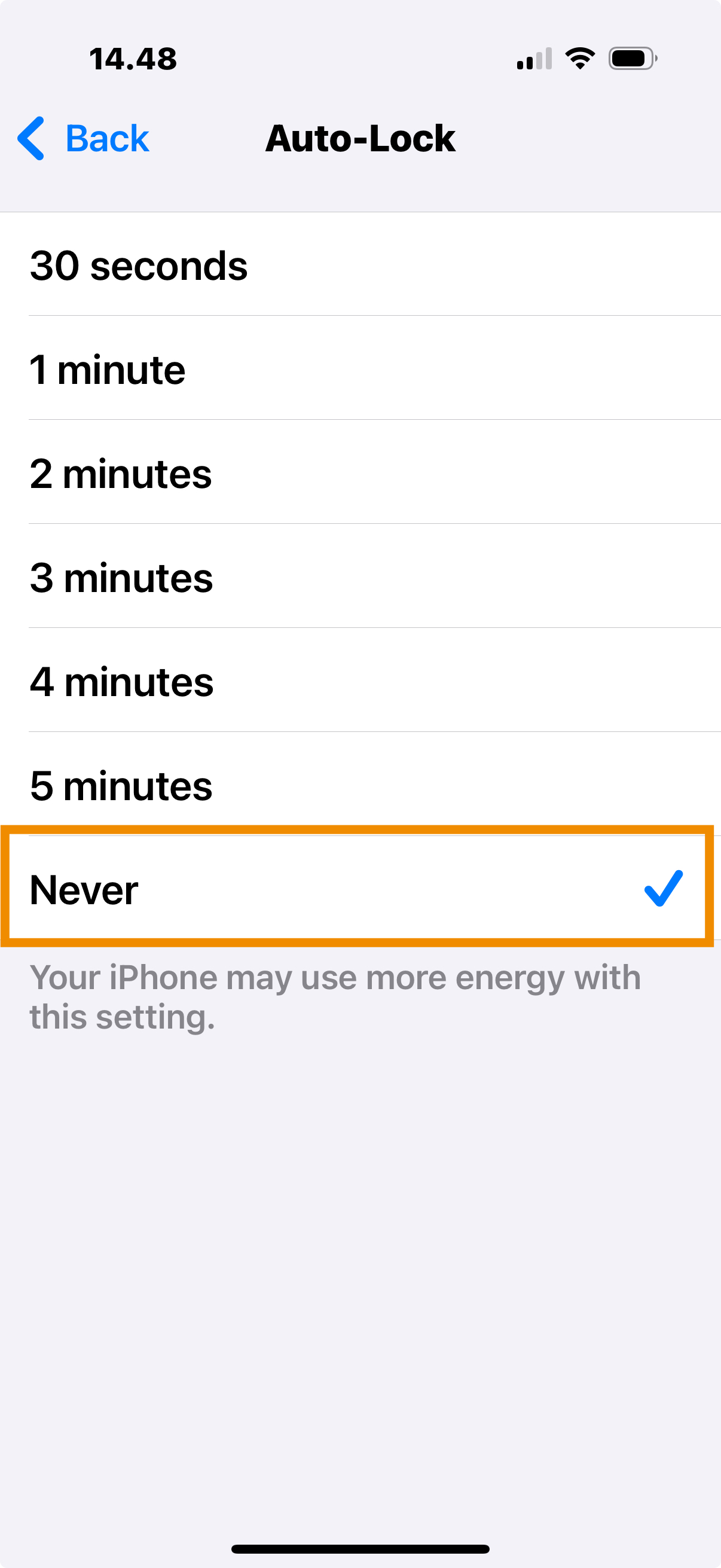Choose 1 minute auto-lock
Image resolution: width=721 pixels, height=1568 pixels.
click(360, 370)
